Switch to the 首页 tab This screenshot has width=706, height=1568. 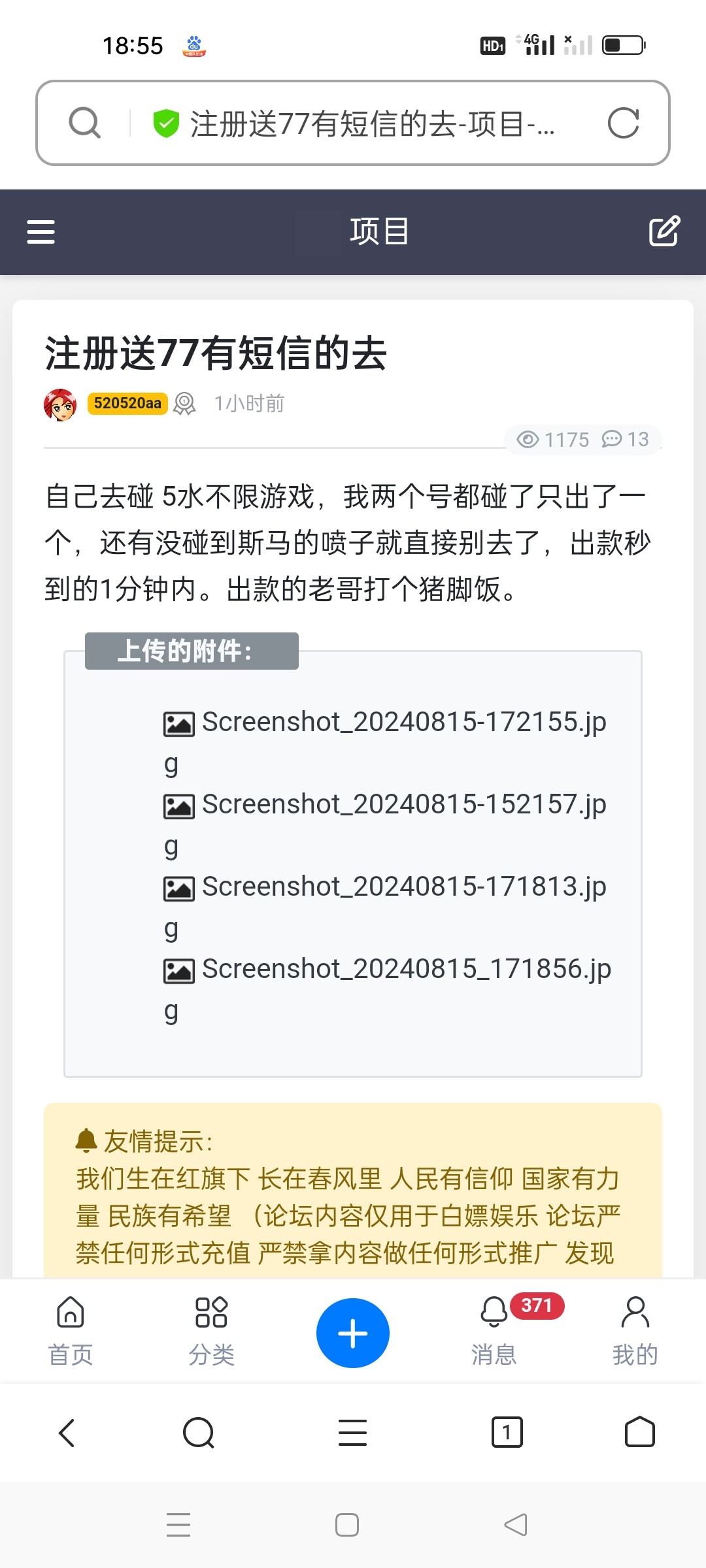(71, 1331)
